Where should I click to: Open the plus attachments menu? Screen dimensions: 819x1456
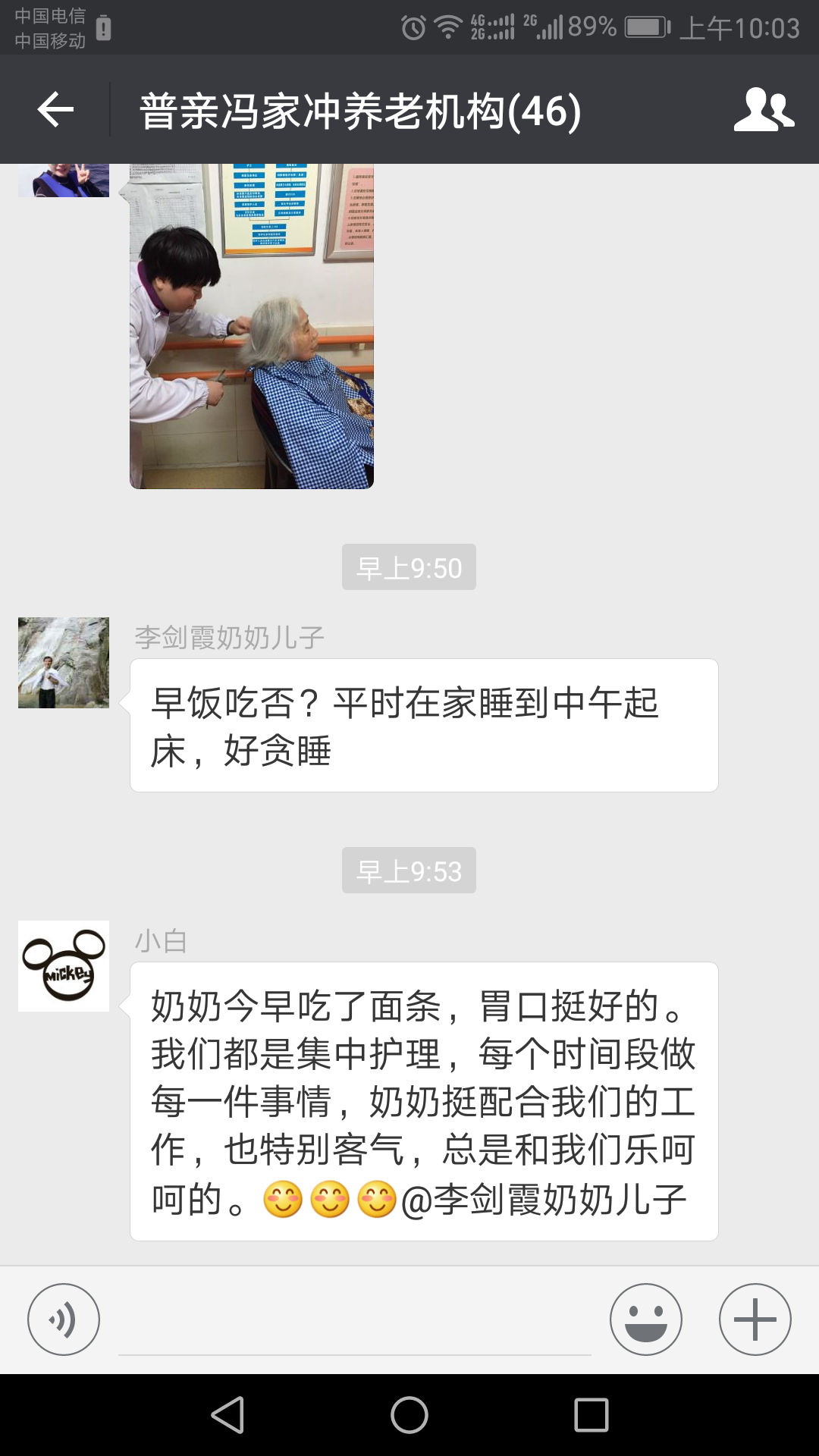(755, 1319)
